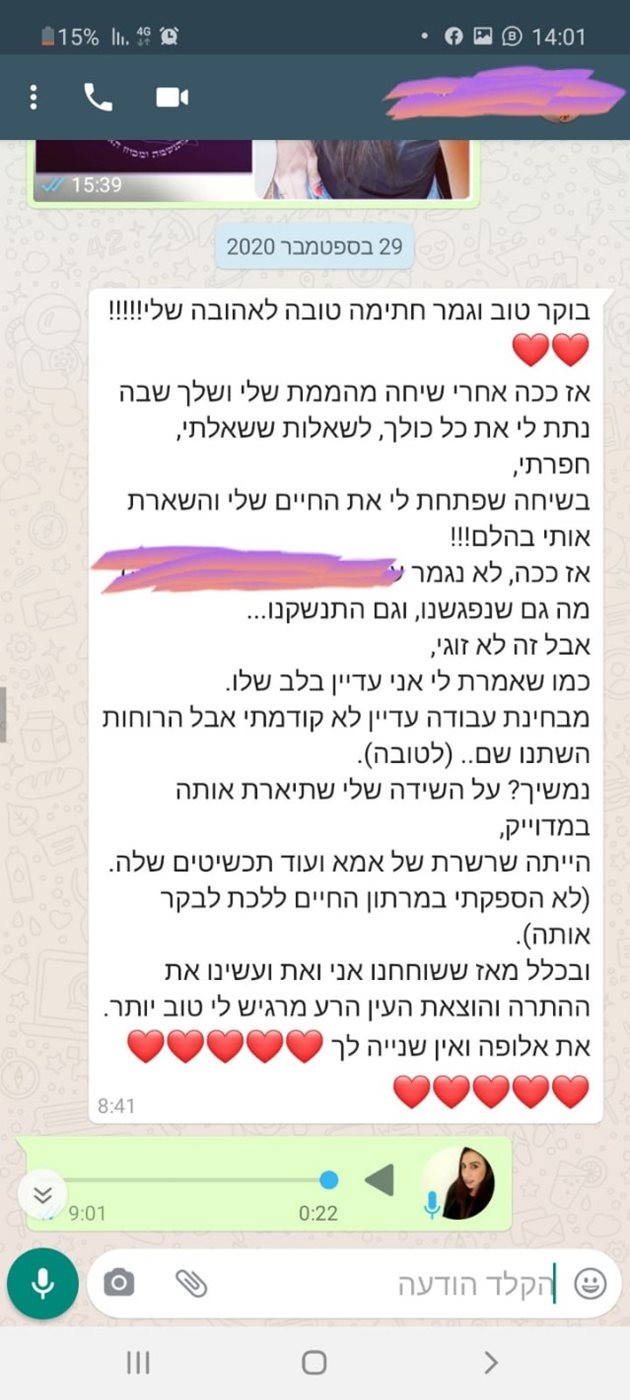Jump to latest with the double-chevron button
The width and height of the screenshot is (630, 1400).
point(42,1196)
